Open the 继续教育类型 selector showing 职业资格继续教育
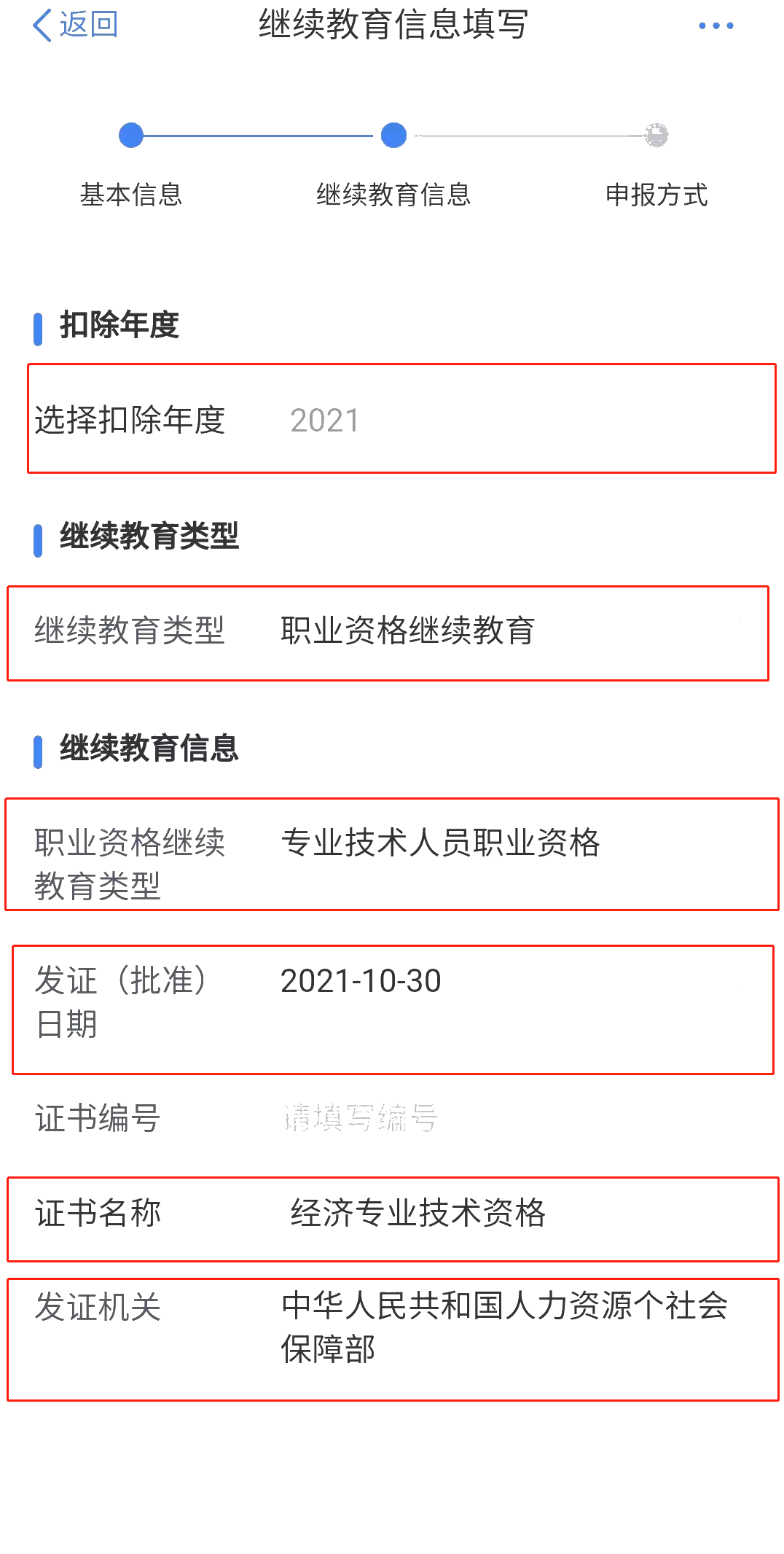The height and width of the screenshot is (1554, 784). tap(401, 630)
